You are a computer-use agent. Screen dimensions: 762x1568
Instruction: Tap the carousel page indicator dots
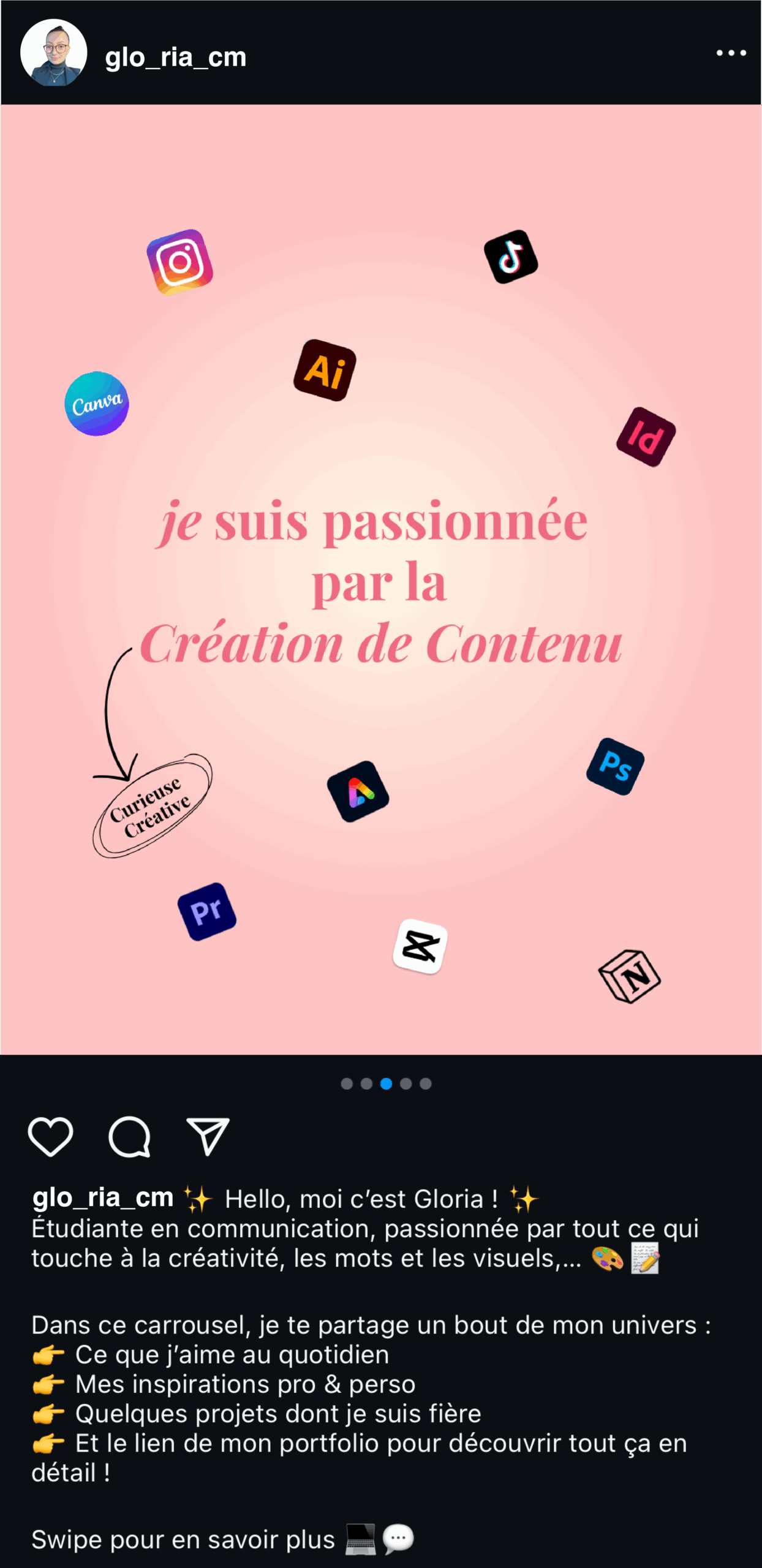click(386, 1084)
